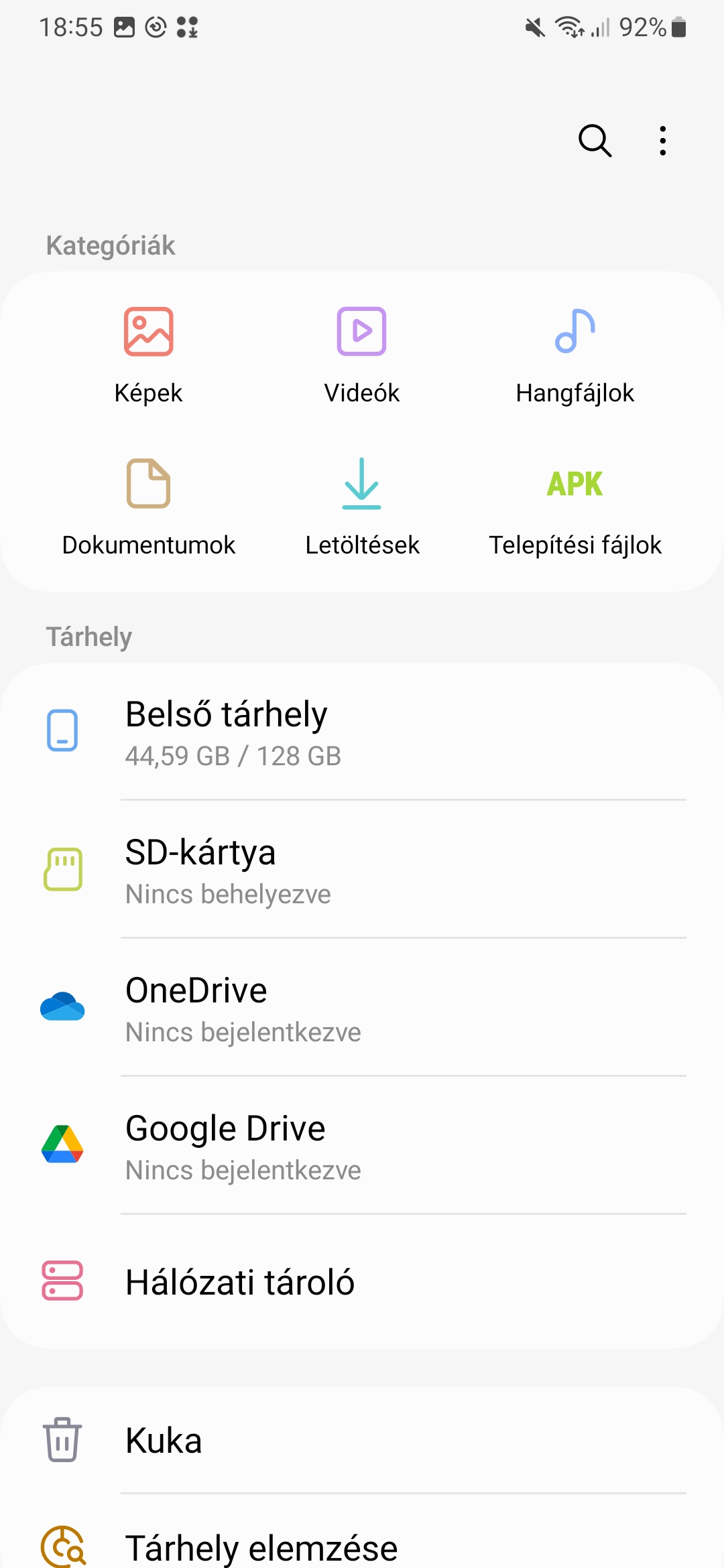Open the Képek category

tap(148, 356)
